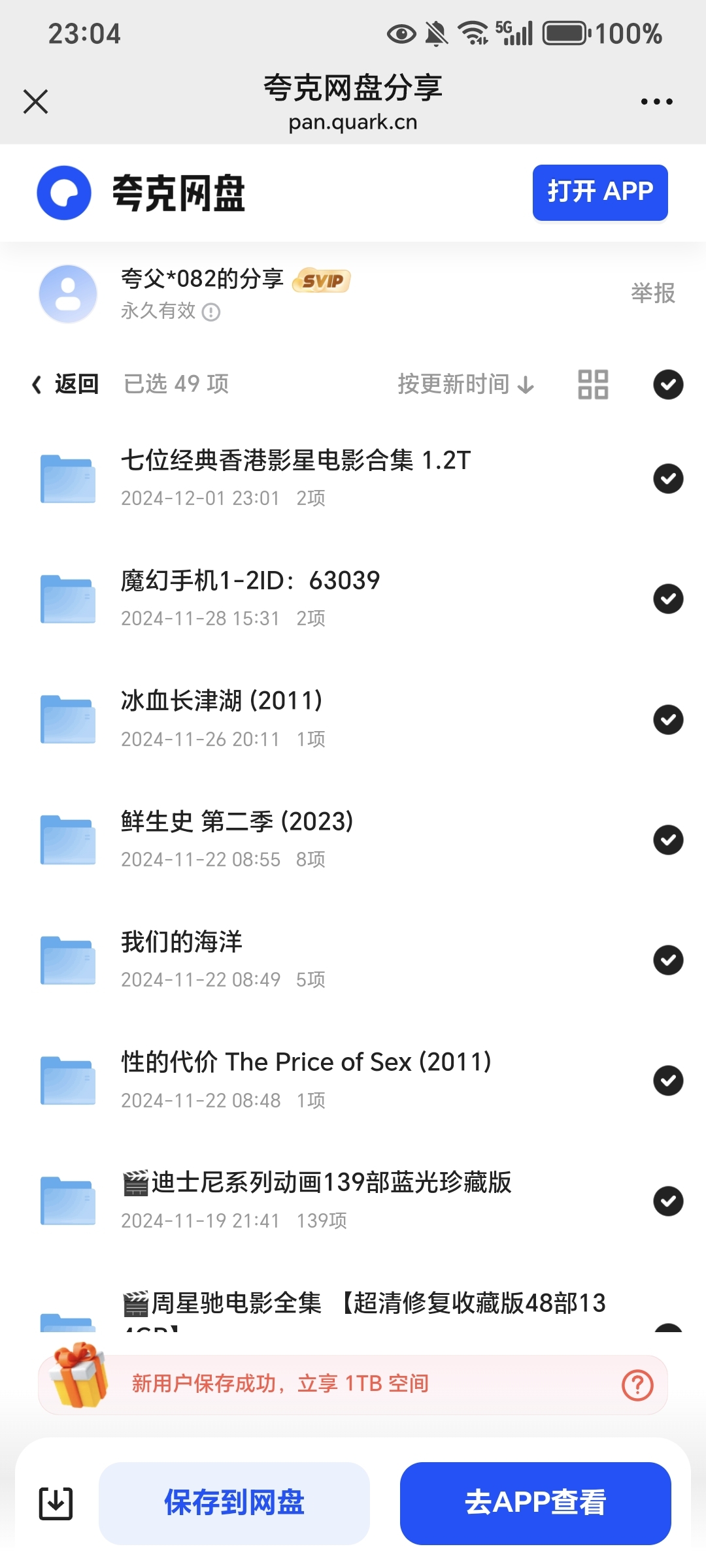Tap the 打开 APP button

[600, 192]
